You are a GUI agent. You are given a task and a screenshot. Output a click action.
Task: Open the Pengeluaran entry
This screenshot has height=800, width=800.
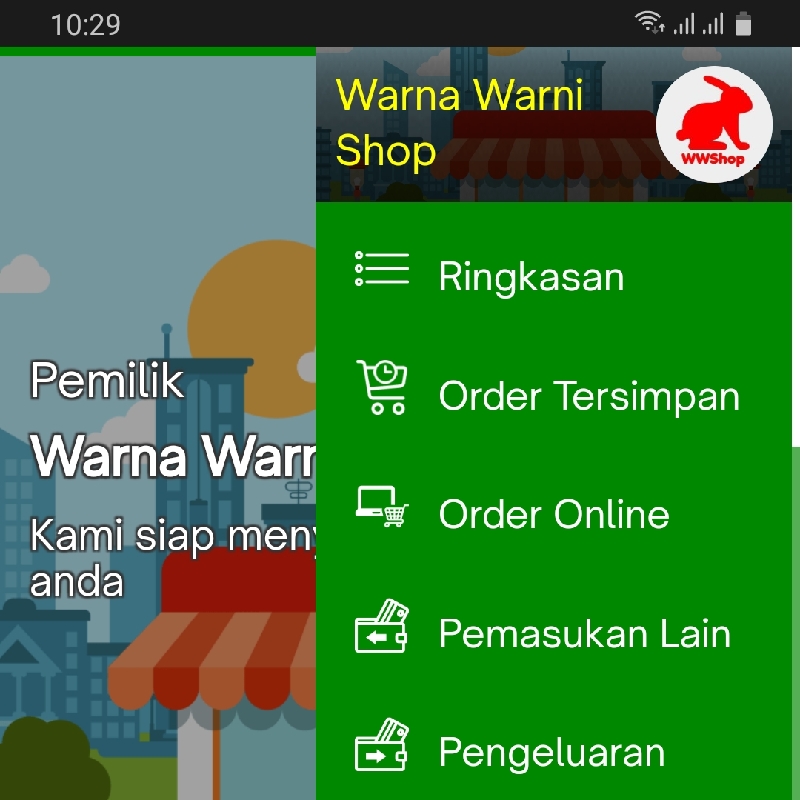(x=551, y=753)
